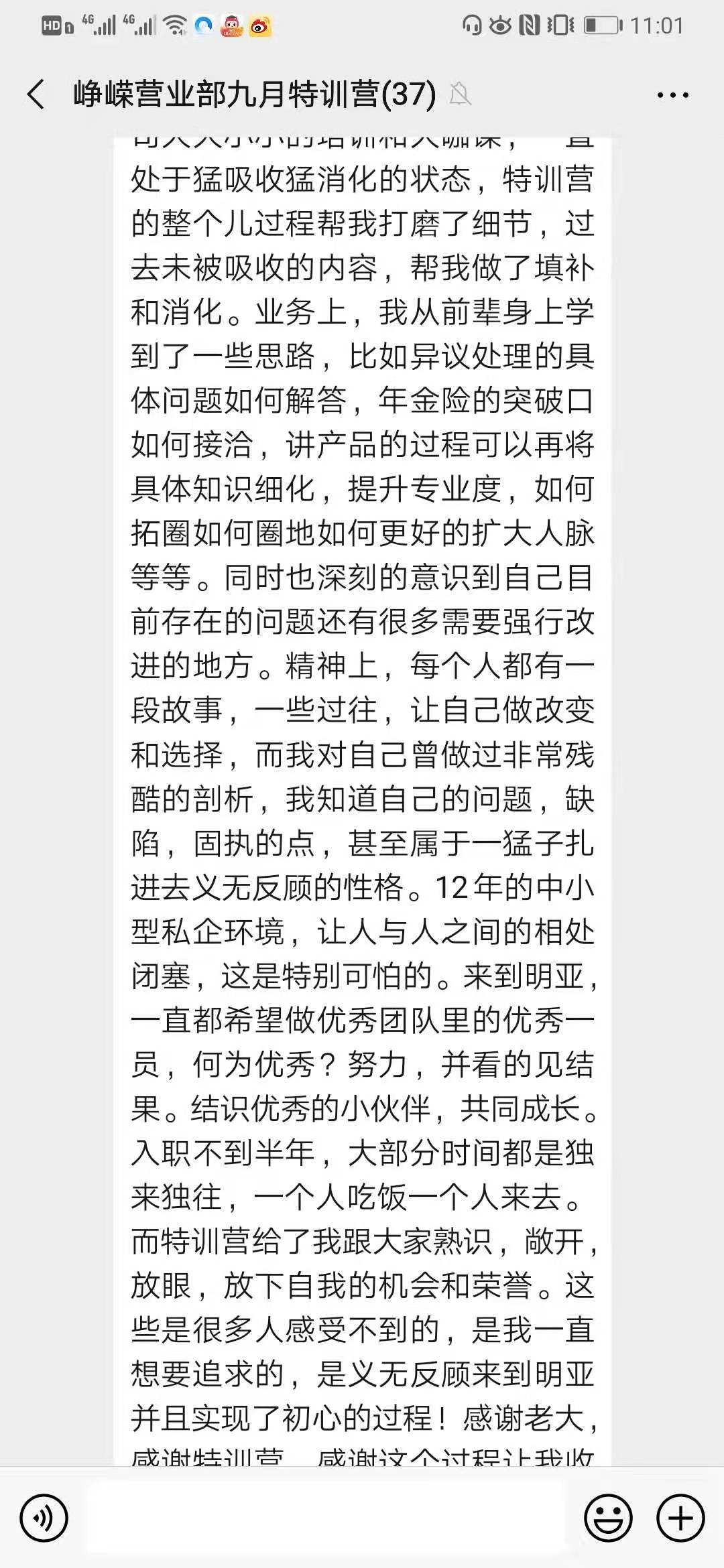
Task: Go back from the group chat
Action: point(36,94)
